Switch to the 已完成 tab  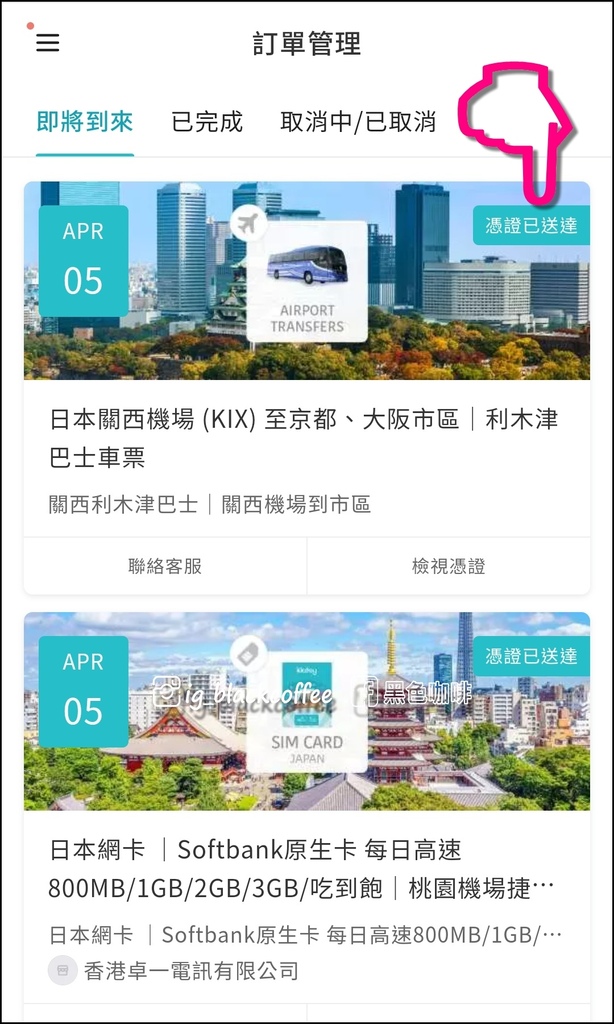(207, 122)
